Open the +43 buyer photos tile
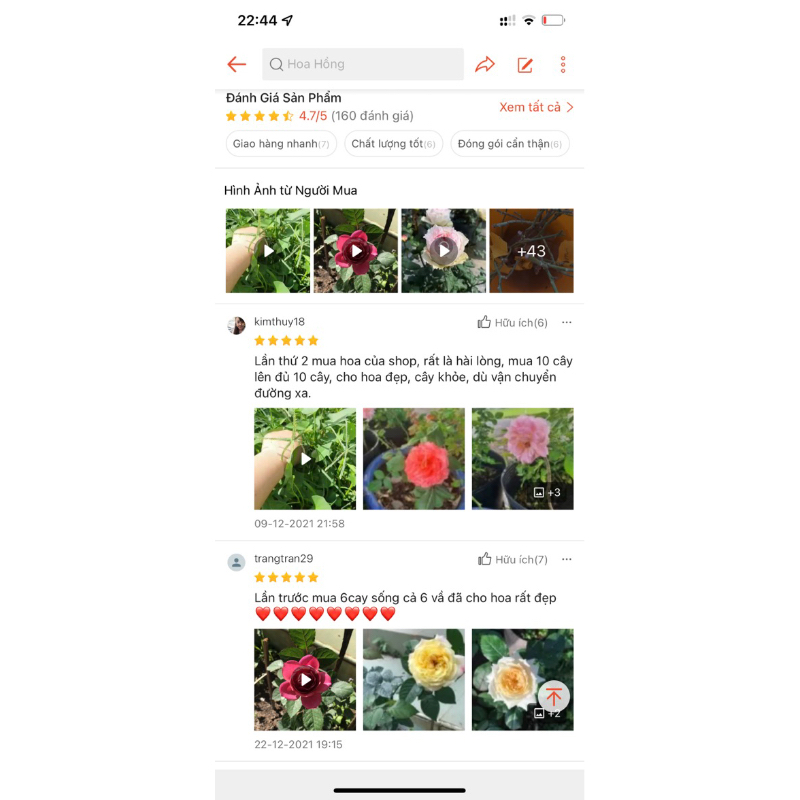The image size is (800, 800). click(x=531, y=251)
